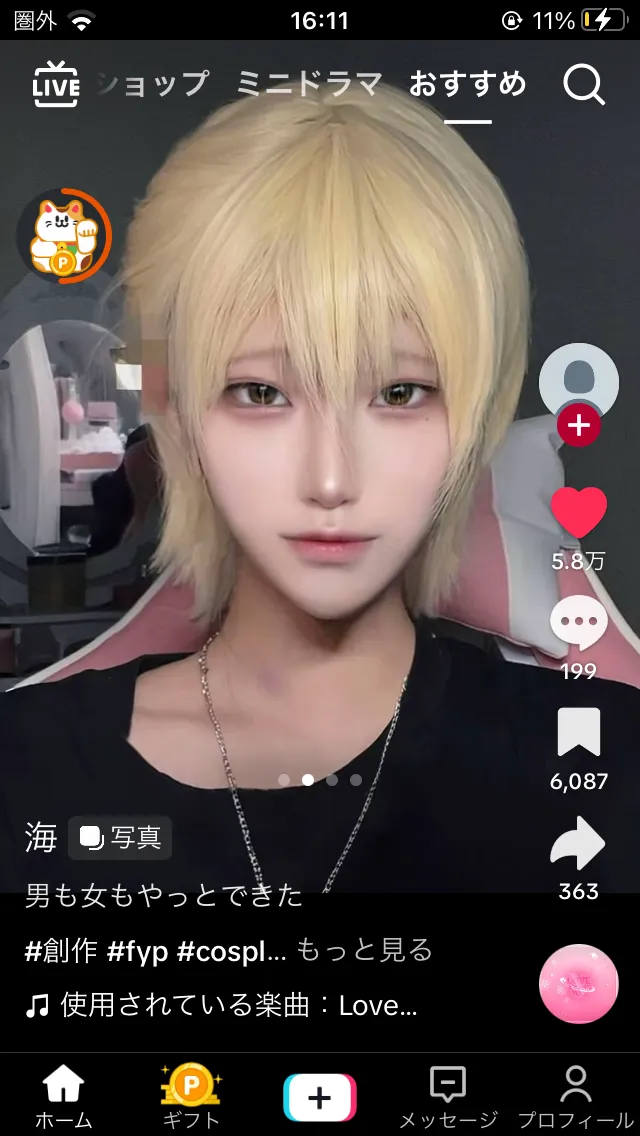Open creator 海's profile name
Screen dimensions: 640x1136
pyautogui.click(x=41, y=838)
